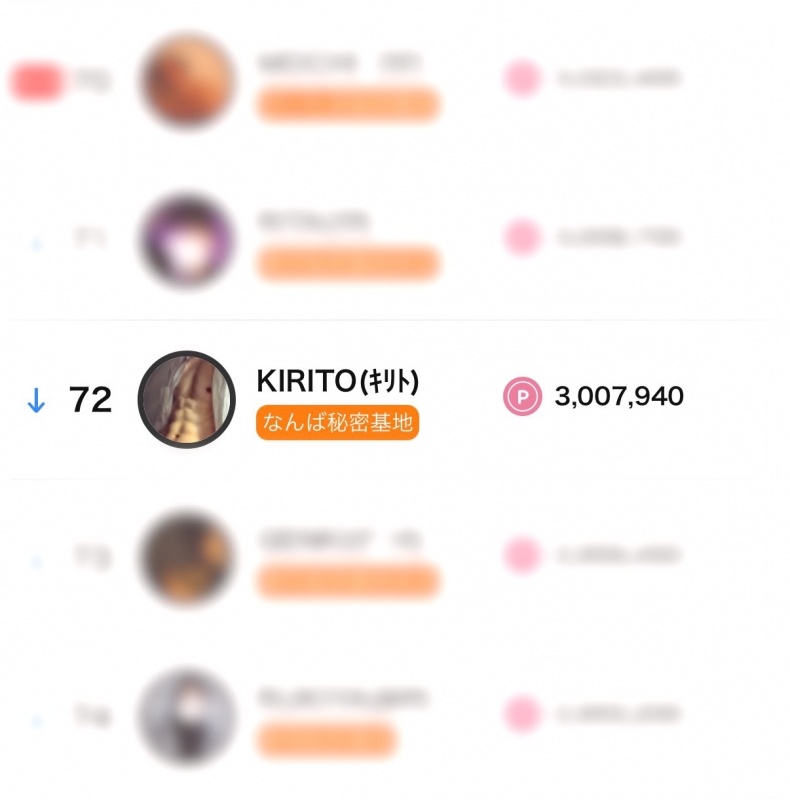This screenshot has width=790, height=800.
Task: Tap the なんば秘密基地 orange tag
Action: pyautogui.click(x=337, y=423)
